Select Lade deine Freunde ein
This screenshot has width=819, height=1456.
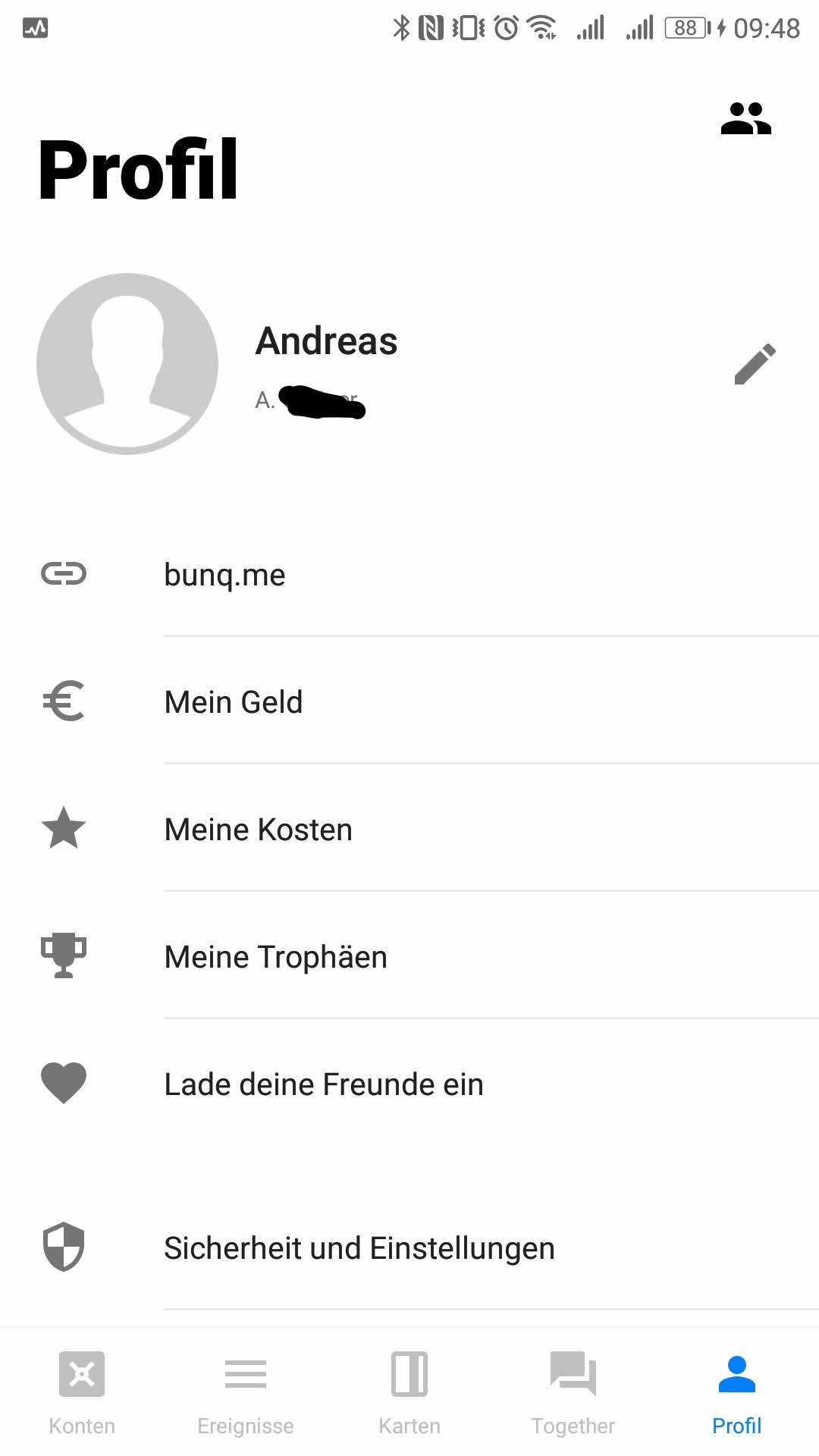click(x=409, y=1084)
